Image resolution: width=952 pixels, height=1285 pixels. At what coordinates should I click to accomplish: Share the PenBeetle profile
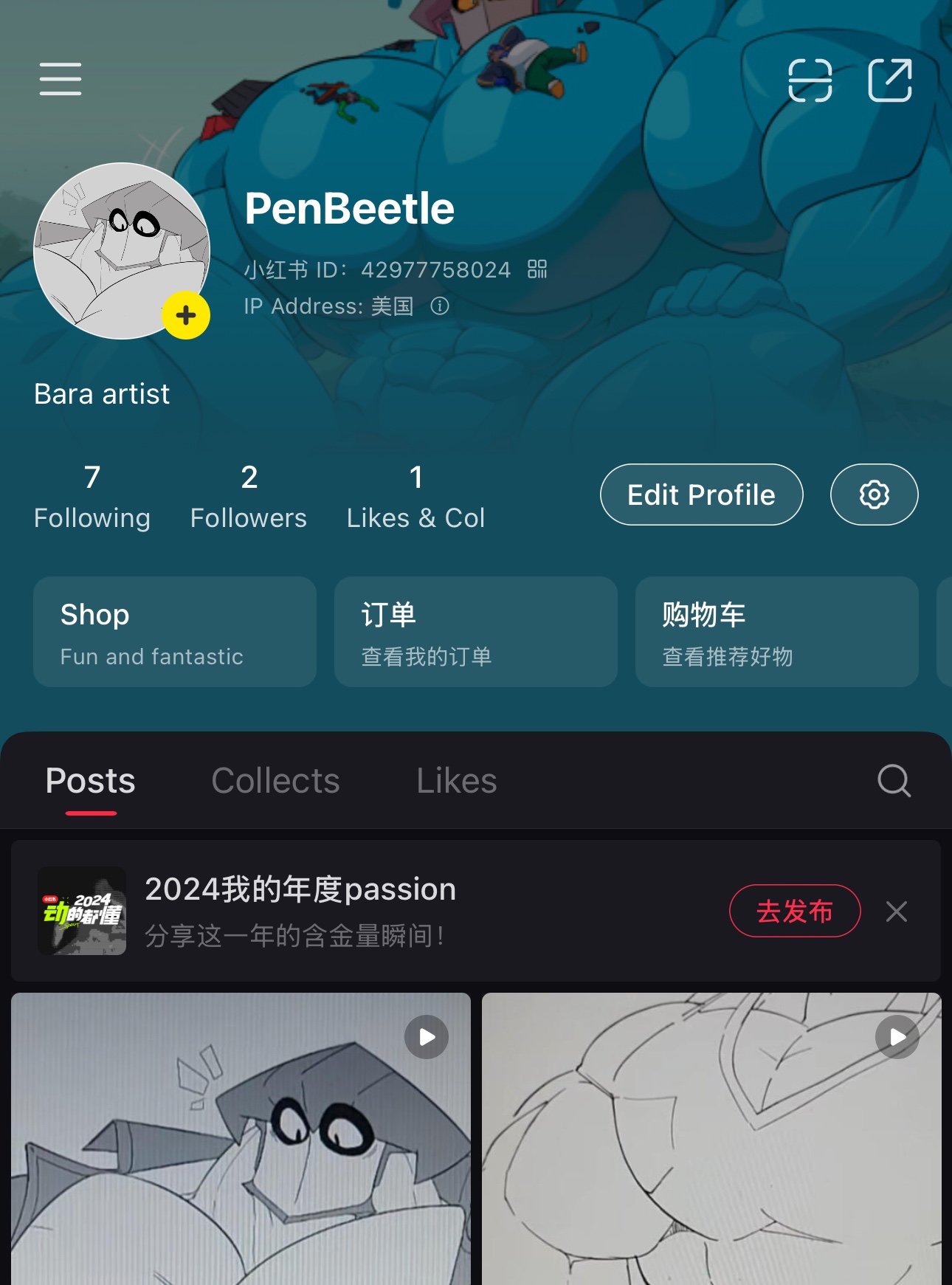tap(889, 80)
